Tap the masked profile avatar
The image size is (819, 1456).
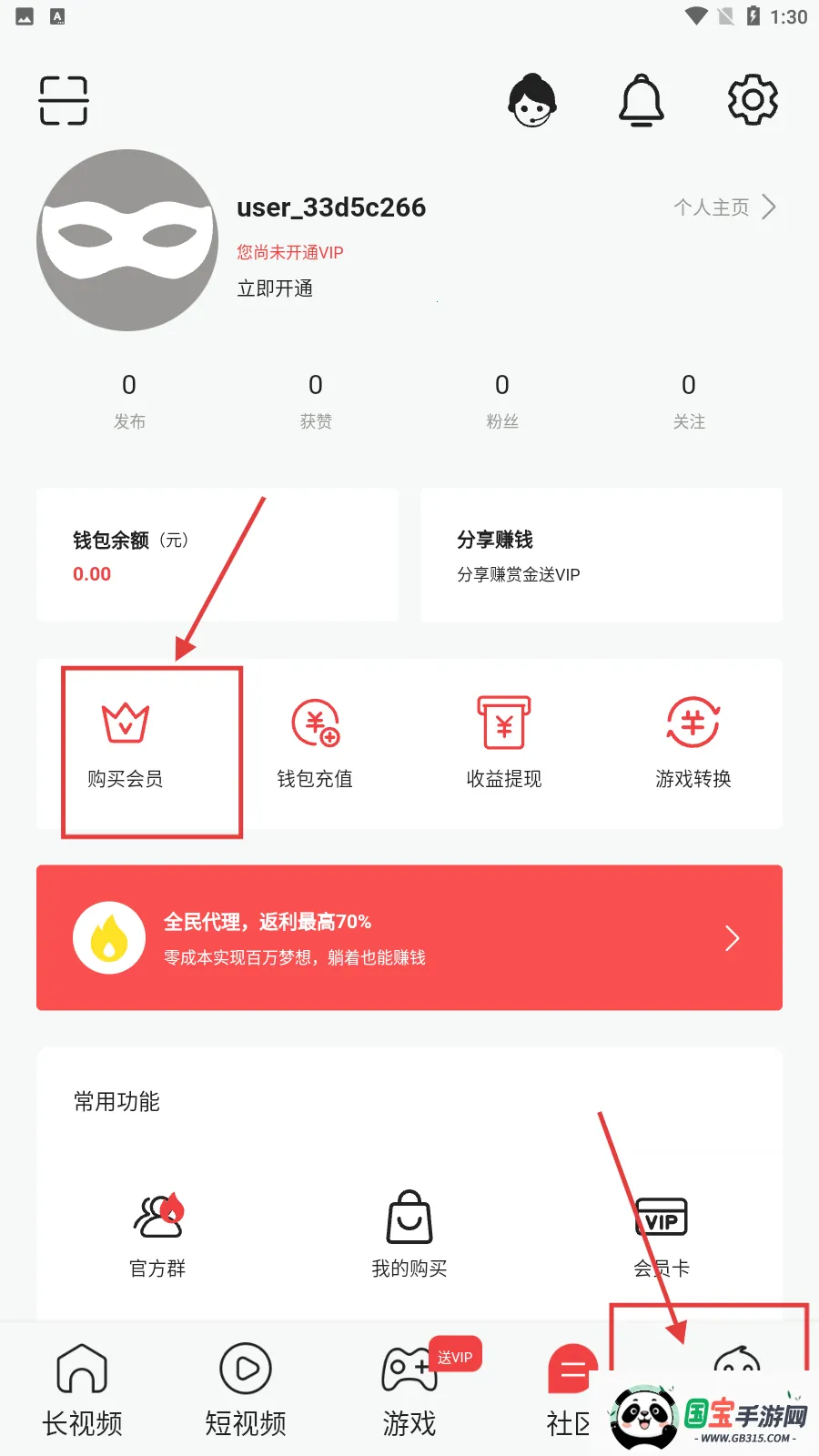[x=127, y=240]
